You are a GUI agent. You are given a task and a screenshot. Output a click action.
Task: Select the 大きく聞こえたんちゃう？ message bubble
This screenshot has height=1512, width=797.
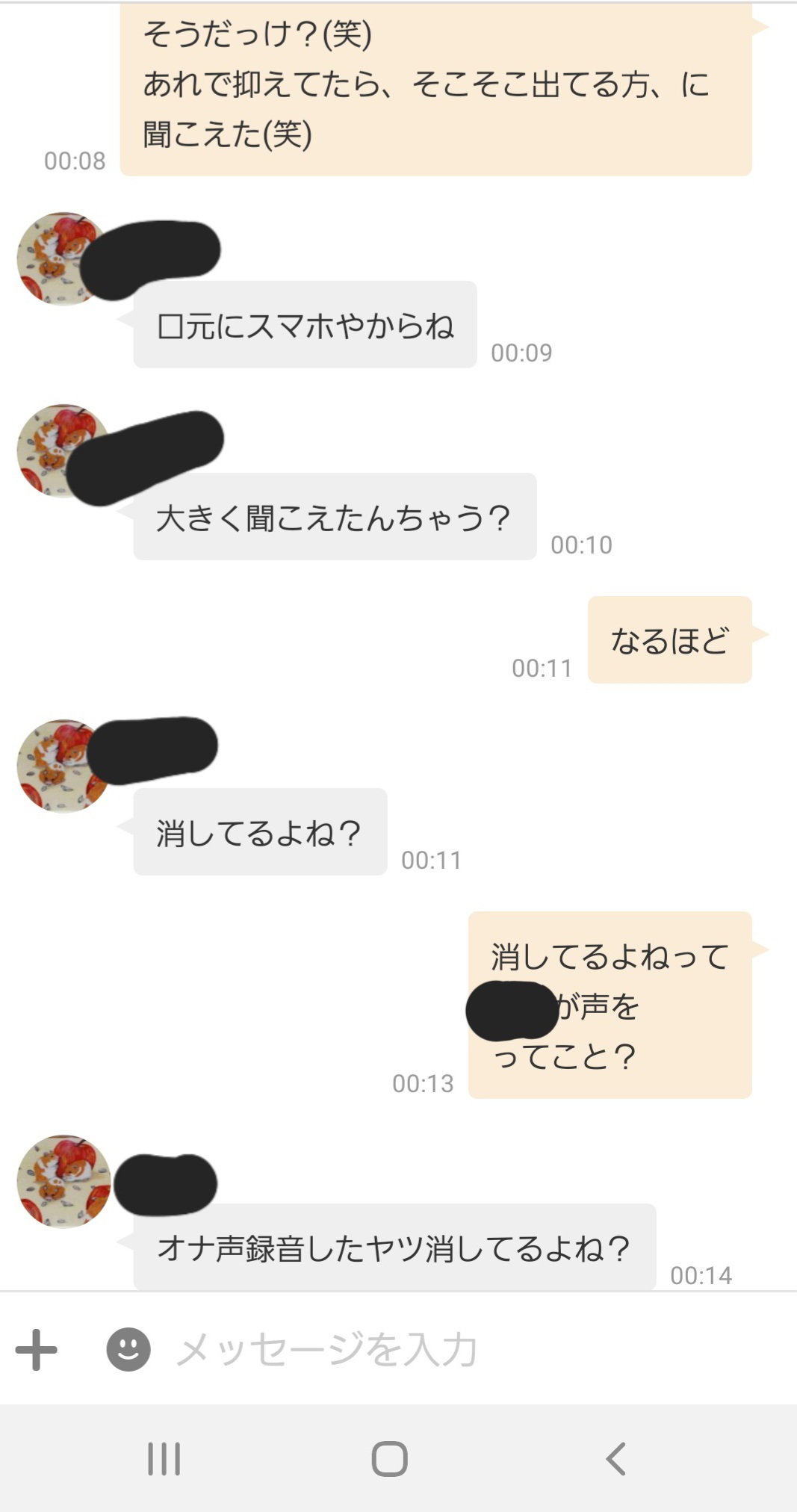[x=332, y=515]
